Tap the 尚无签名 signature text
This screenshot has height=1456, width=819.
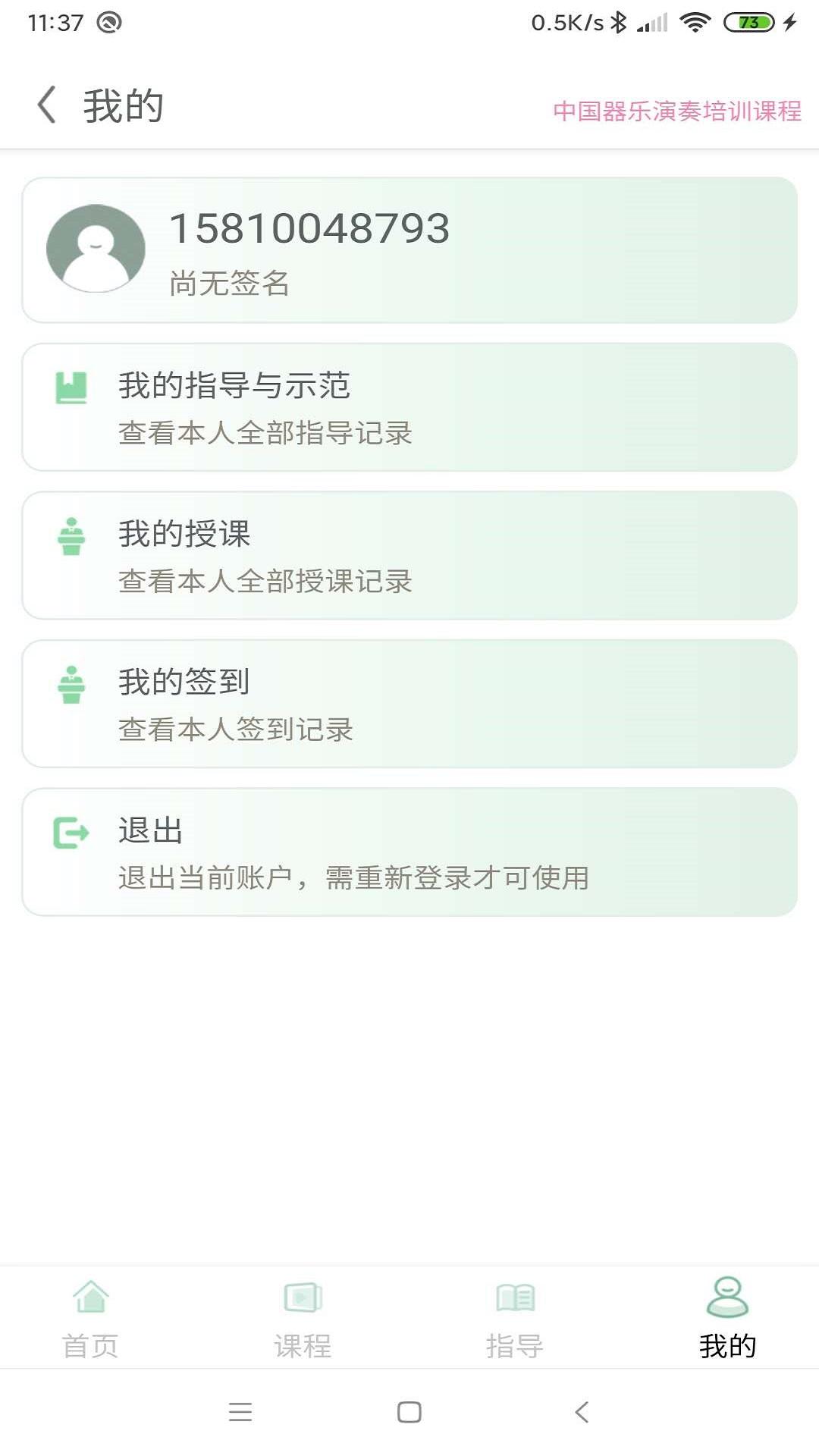point(231,284)
